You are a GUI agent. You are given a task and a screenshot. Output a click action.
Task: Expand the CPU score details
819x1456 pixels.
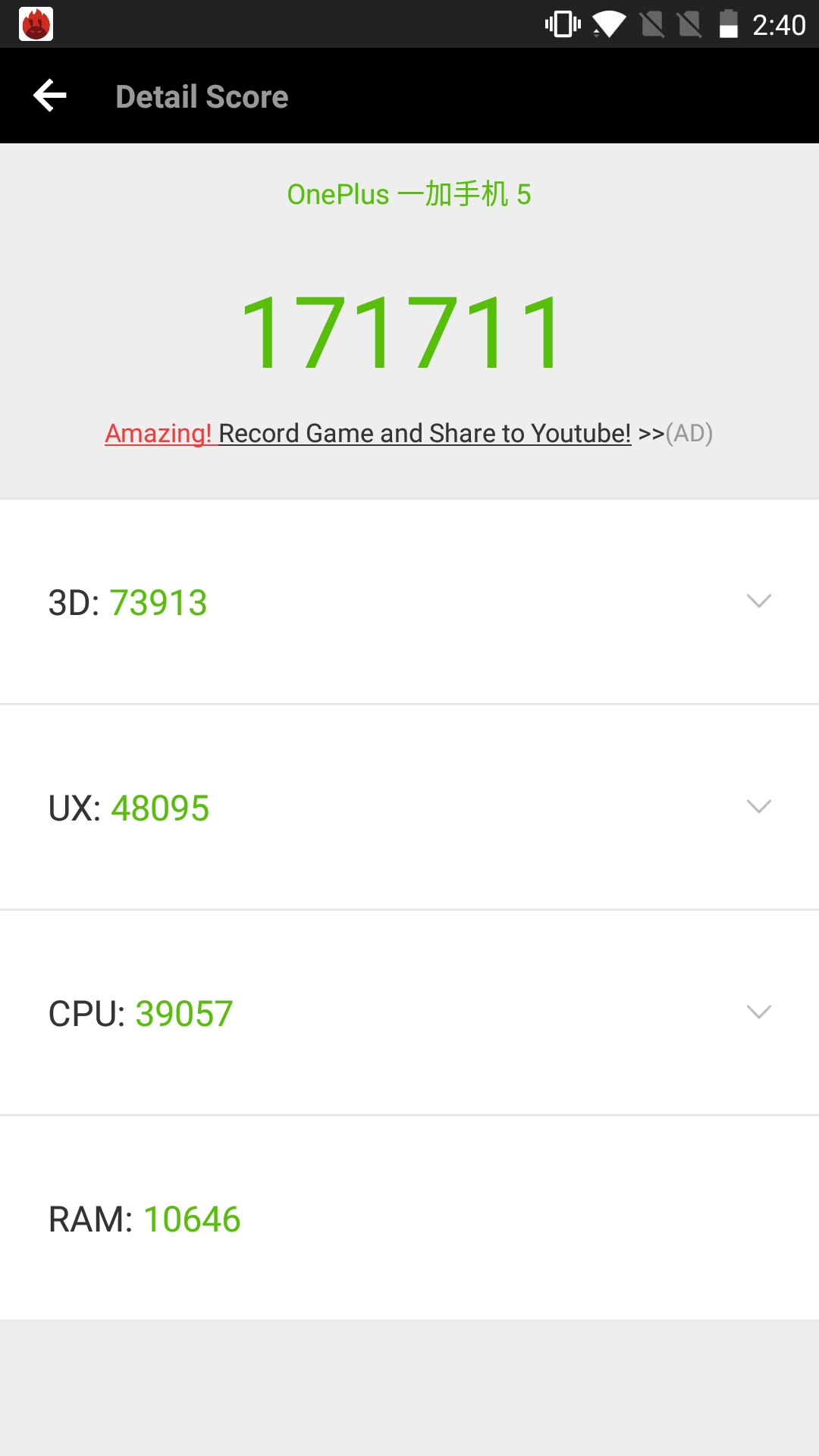(409, 1013)
